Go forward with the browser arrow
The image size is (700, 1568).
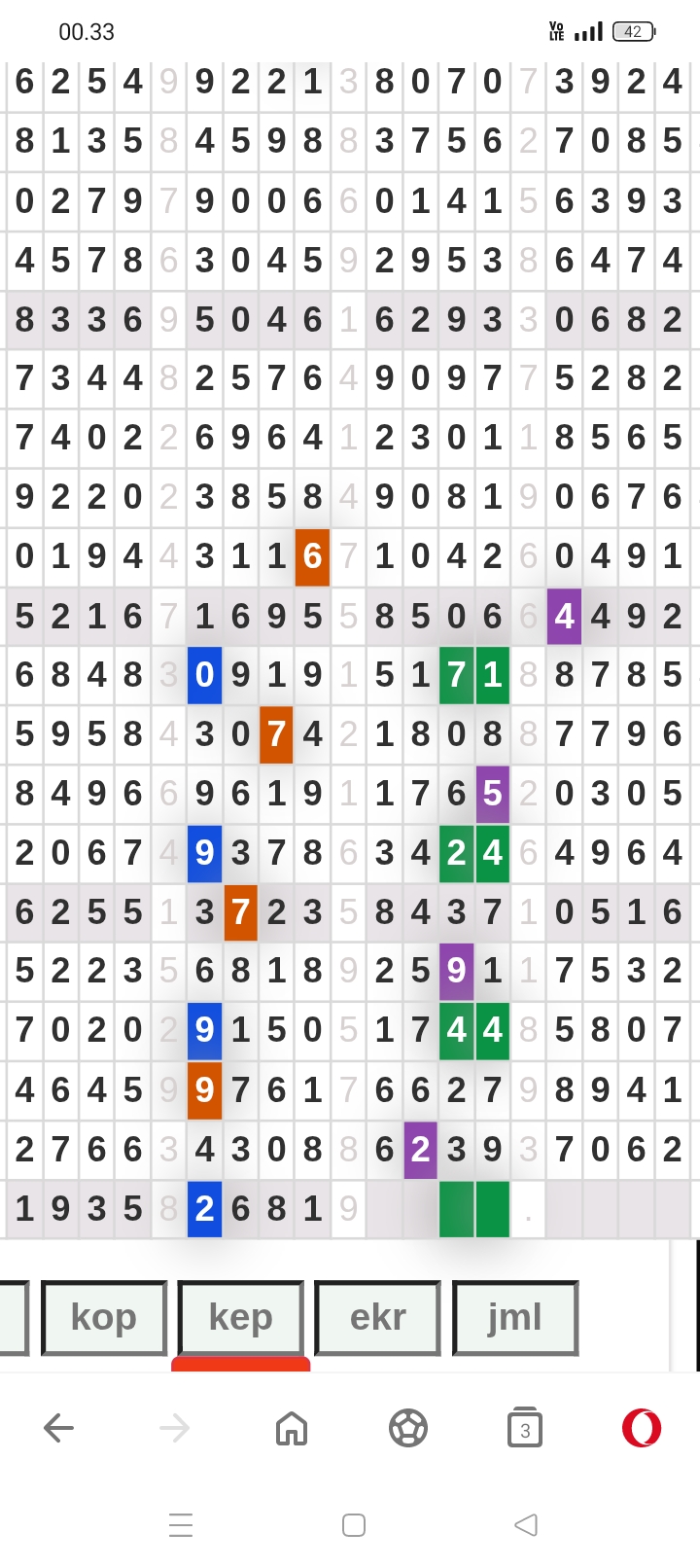tap(175, 1428)
